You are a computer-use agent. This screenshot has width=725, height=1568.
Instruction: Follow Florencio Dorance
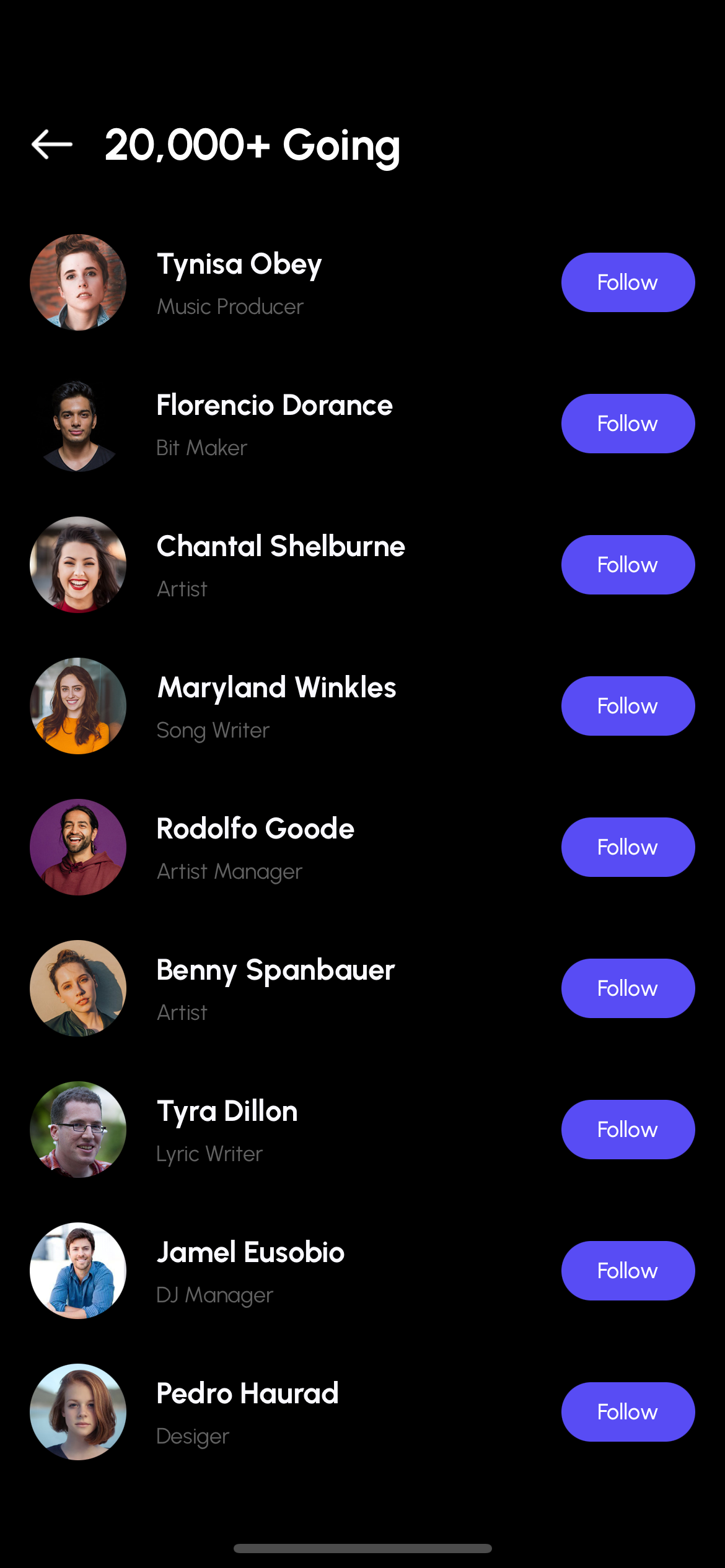(627, 424)
